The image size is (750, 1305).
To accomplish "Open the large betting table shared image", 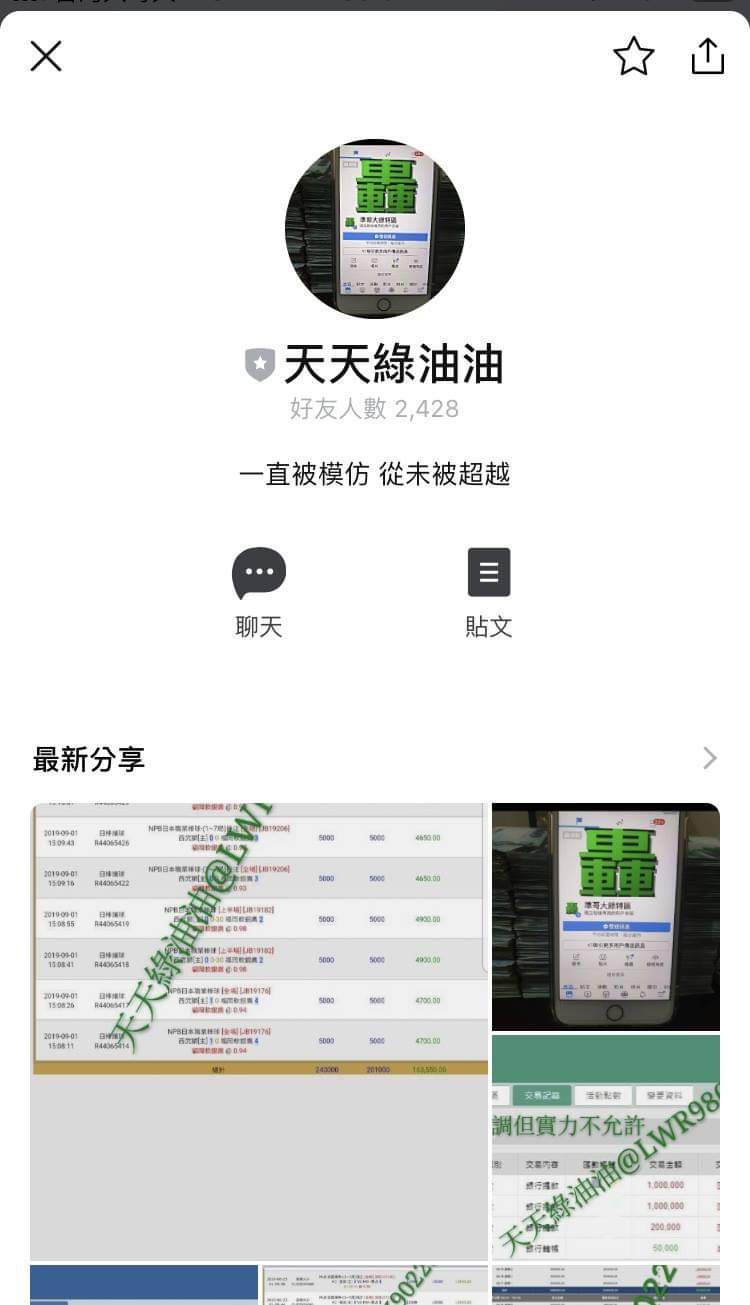I will 260,1030.
